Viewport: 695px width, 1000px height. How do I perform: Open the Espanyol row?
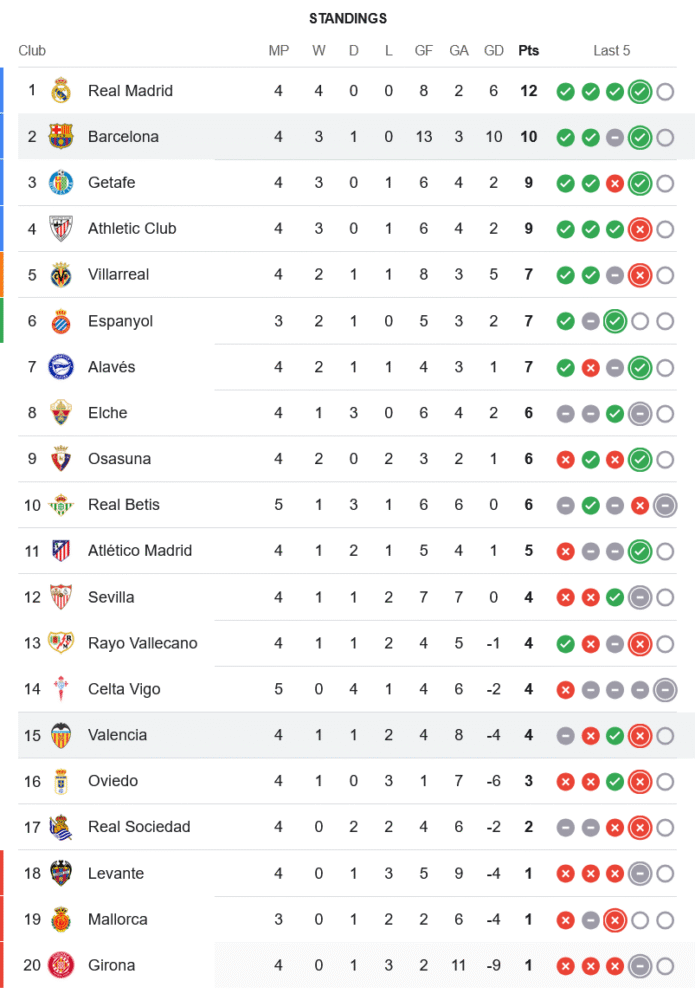pos(120,321)
